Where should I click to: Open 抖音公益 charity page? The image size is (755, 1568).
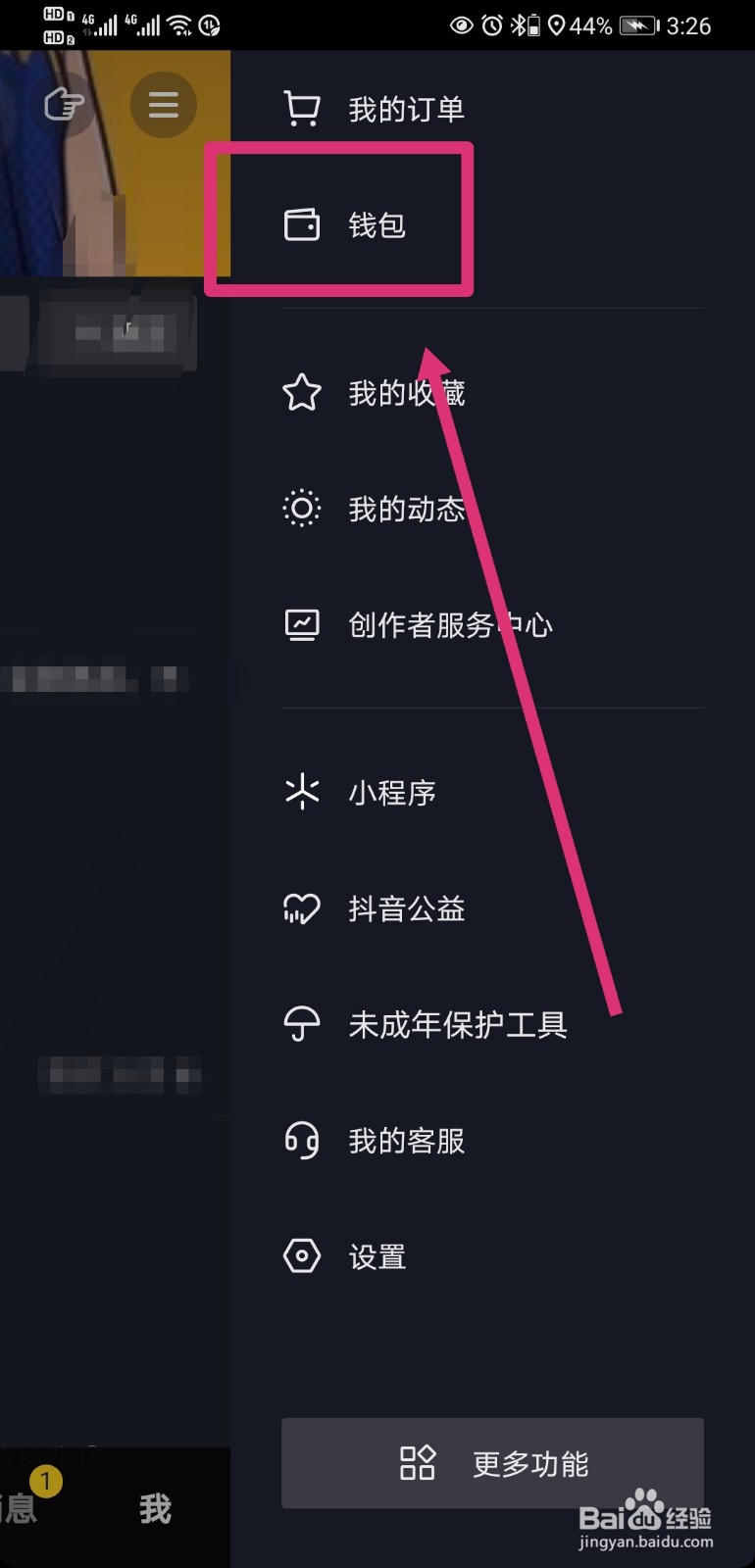[x=405, y=908]
